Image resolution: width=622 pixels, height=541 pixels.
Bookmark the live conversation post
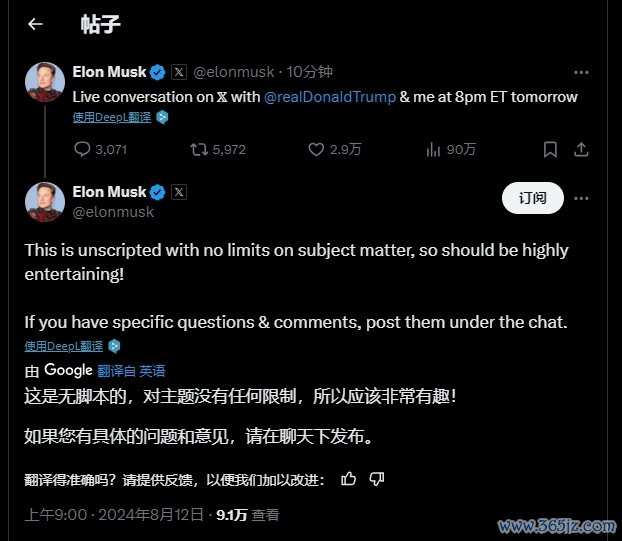[x=550, y=149]
